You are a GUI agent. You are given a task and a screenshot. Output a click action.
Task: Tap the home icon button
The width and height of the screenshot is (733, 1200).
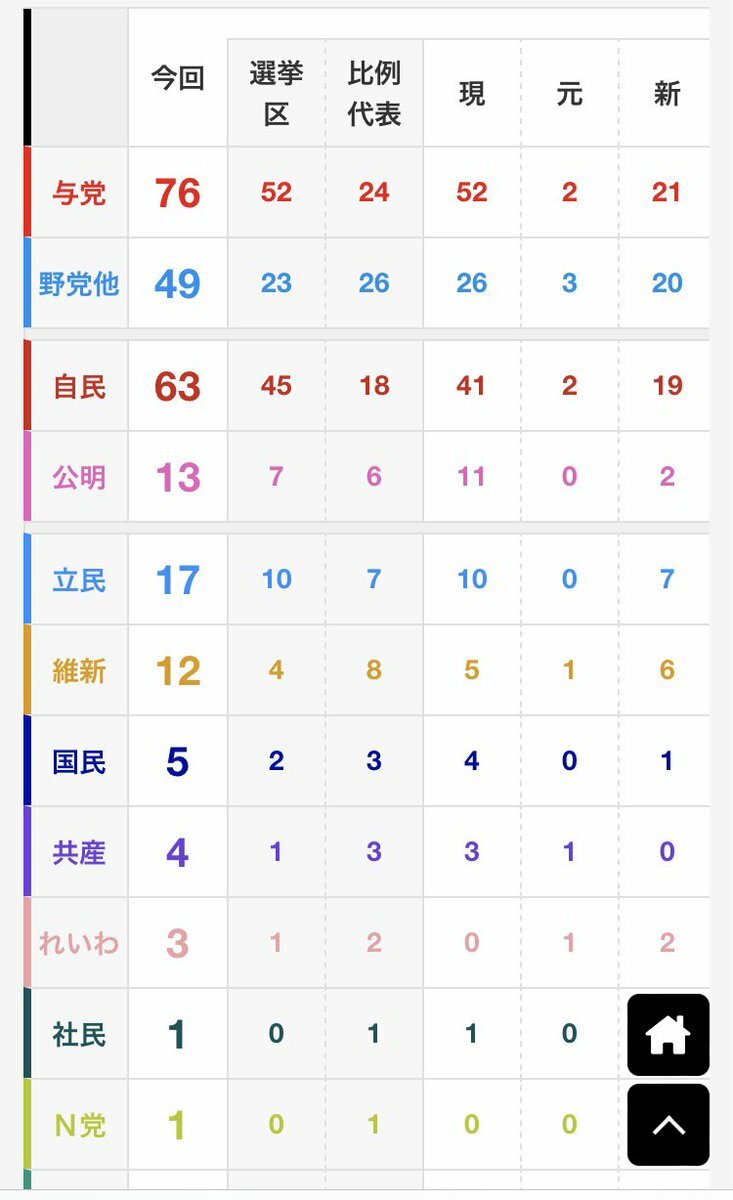pos(668,1035)
